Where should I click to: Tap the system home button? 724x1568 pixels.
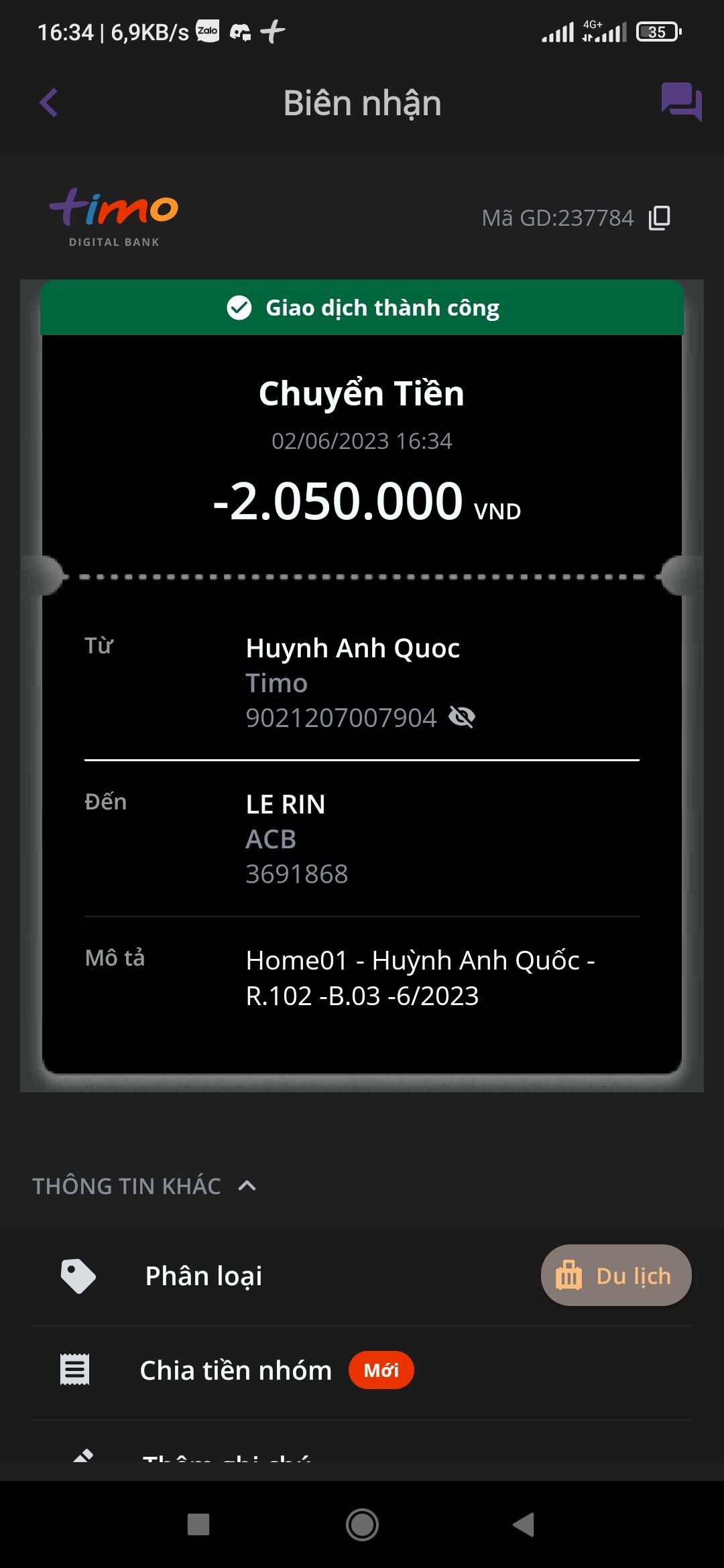pyautogui.click(x=362, y=1524)
